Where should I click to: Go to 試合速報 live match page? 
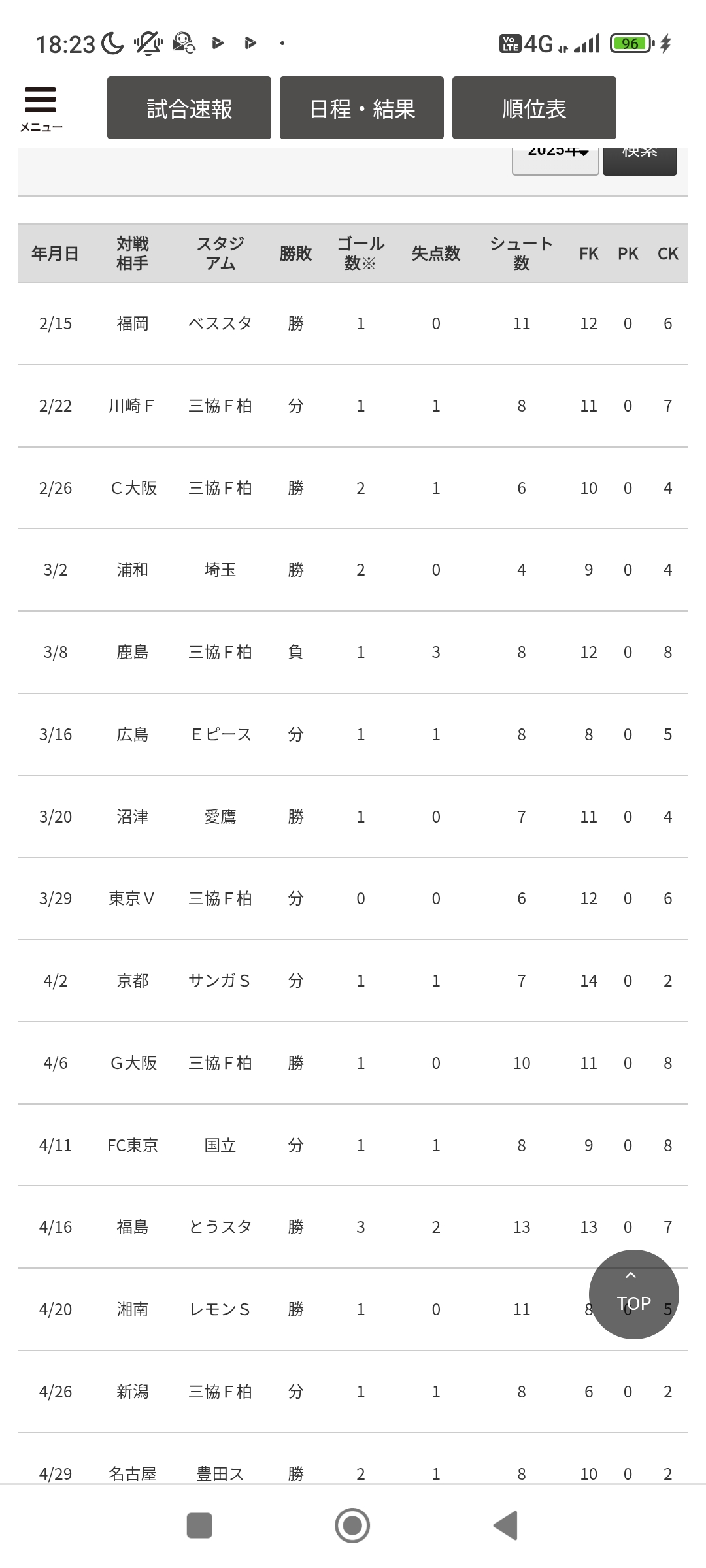(189, 108)
